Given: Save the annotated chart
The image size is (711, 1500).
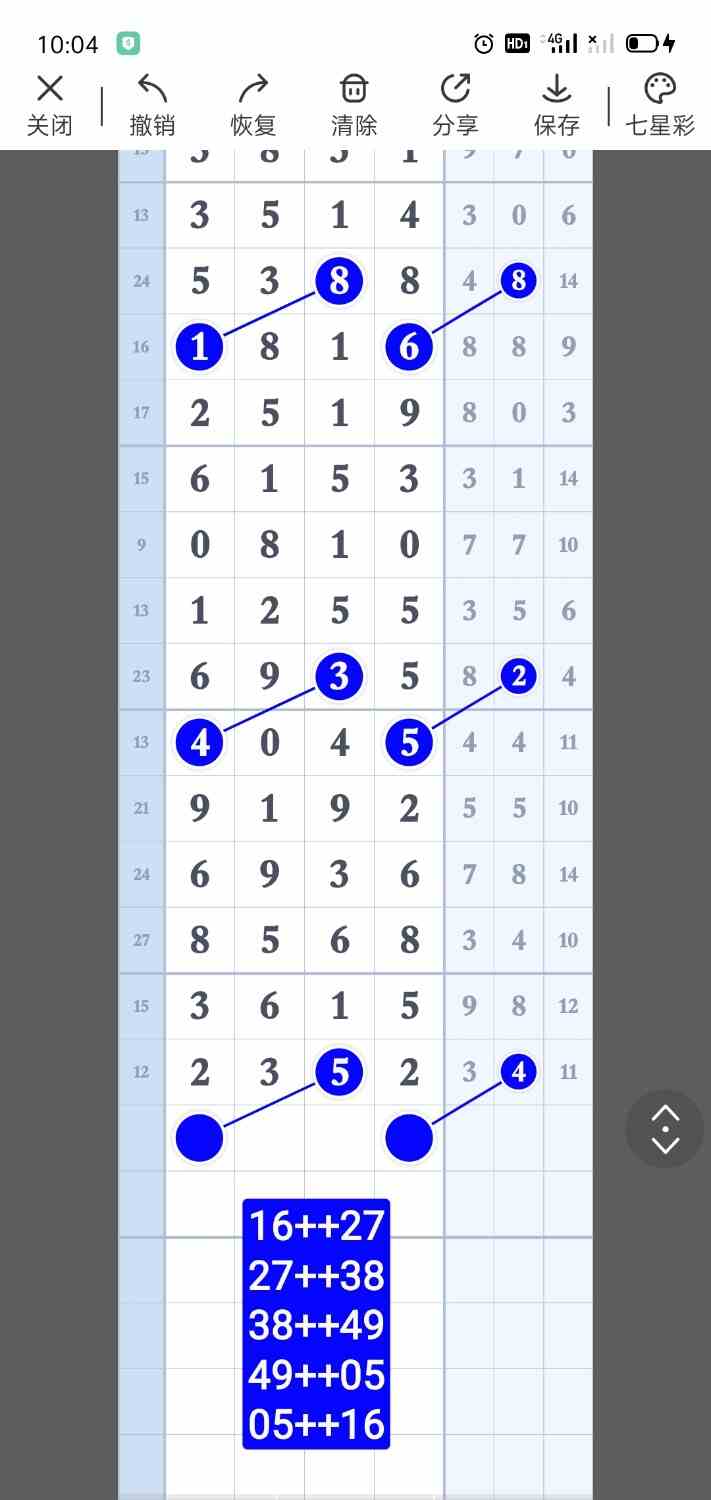Looking at the screenshot, I should [556, 105].
